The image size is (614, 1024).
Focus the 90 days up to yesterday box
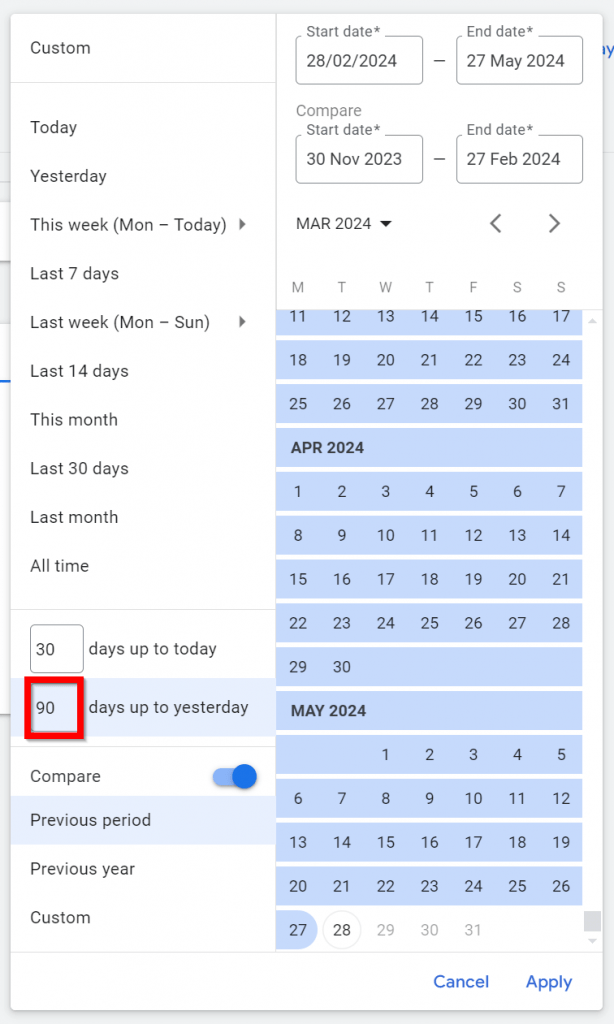55,708
